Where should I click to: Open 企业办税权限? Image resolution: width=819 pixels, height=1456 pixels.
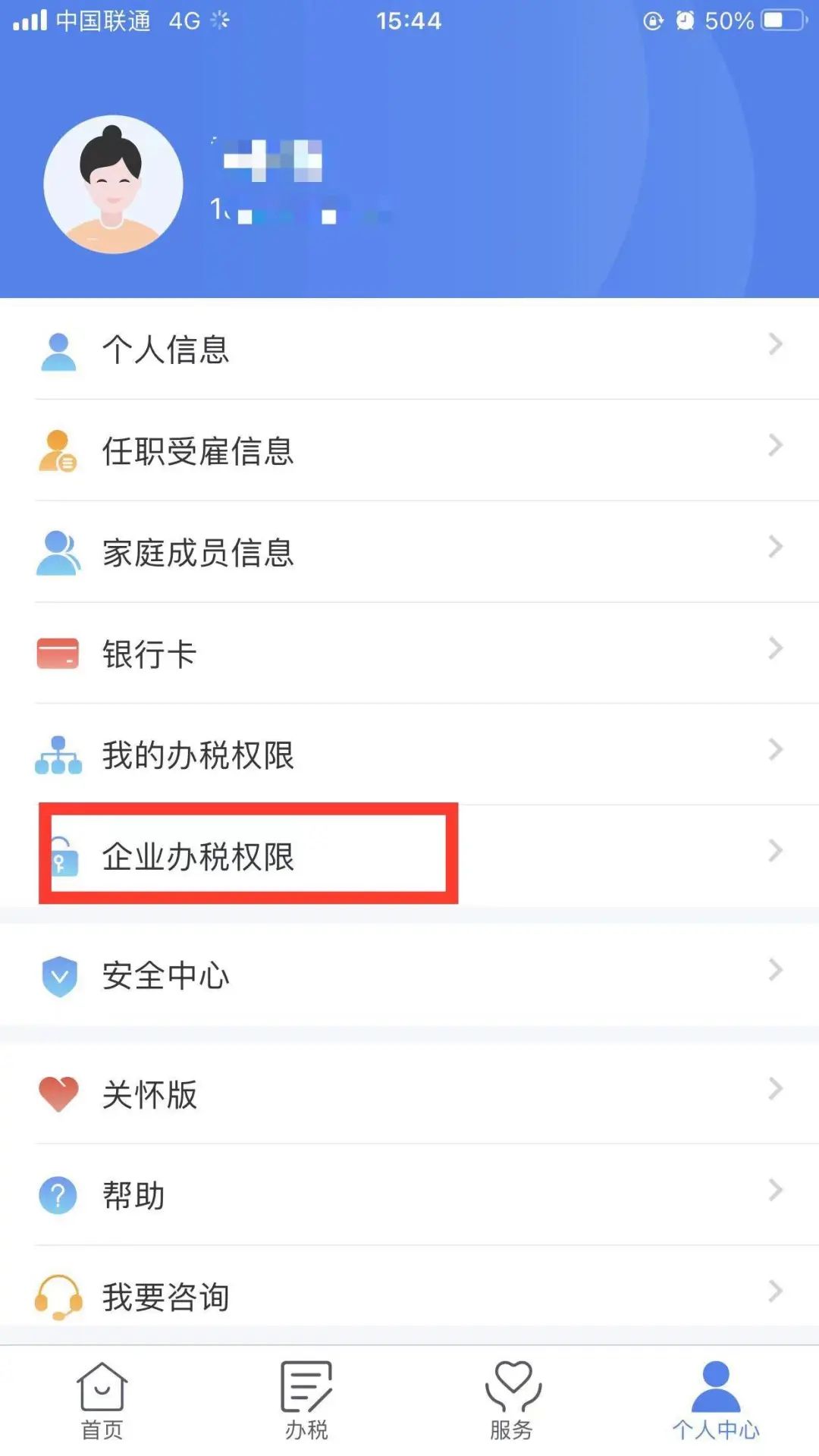tap(409, 856)
